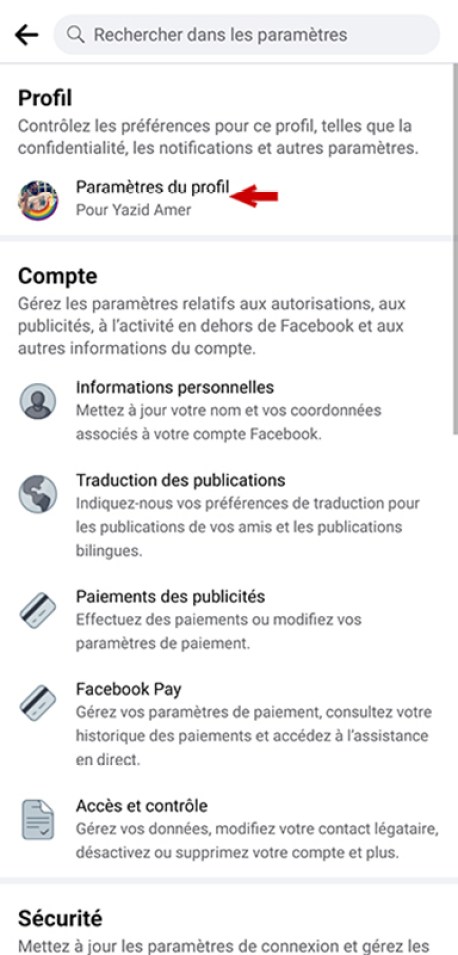Image resolution: width=458 pixels, height=955 pixels.
Task: Open Paiements des publicités
Action: 228,619
